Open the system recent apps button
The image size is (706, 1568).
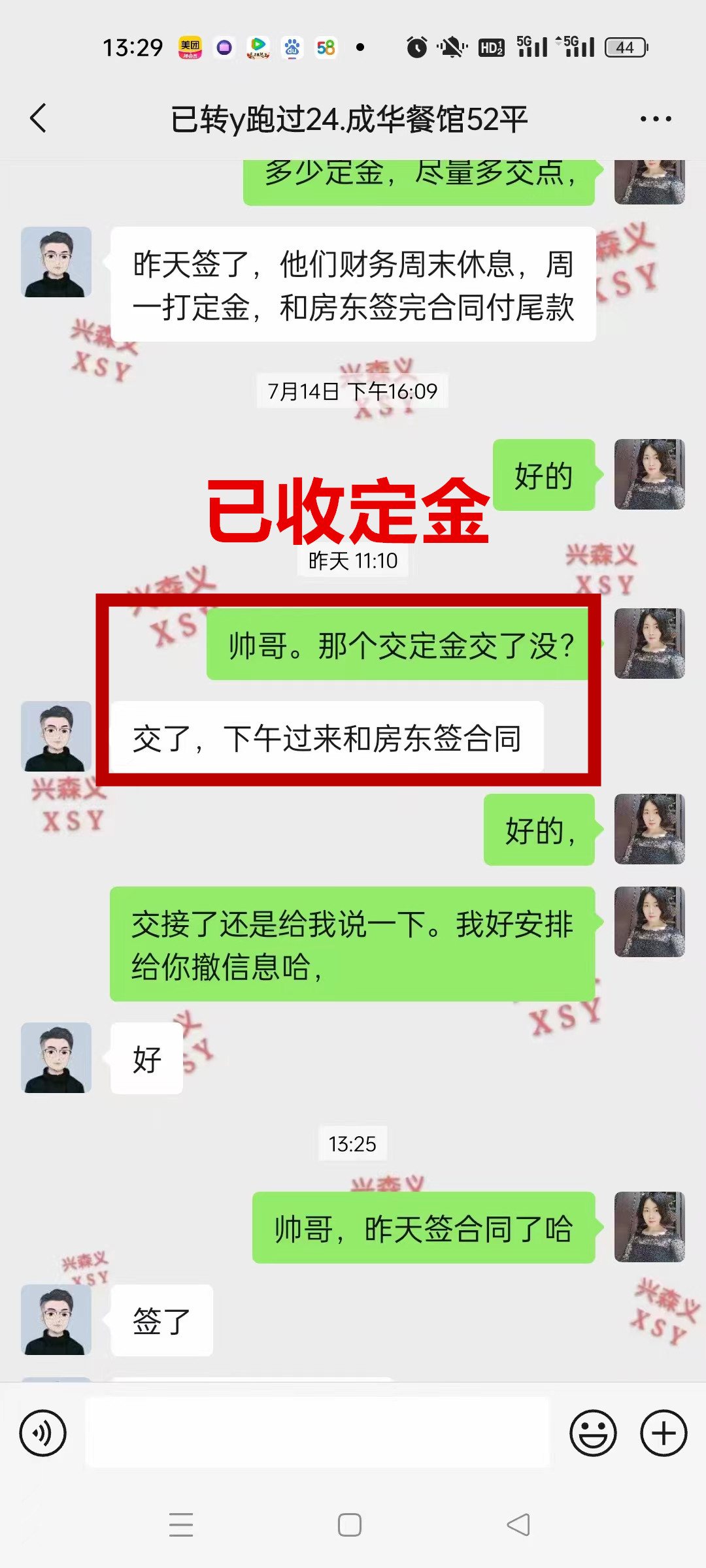[181, 1525]
